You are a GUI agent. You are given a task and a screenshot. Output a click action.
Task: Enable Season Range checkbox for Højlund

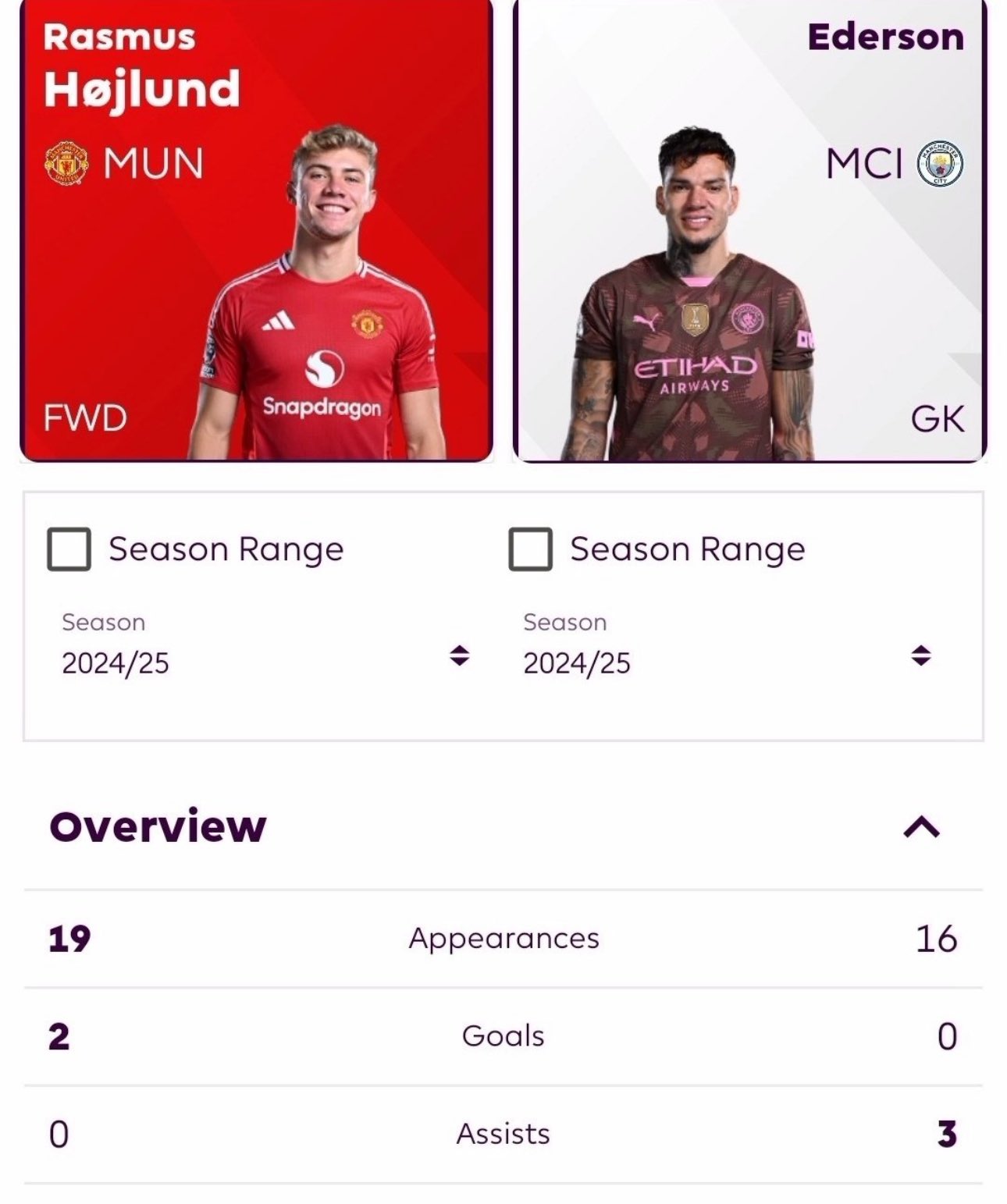pos(69,549)
